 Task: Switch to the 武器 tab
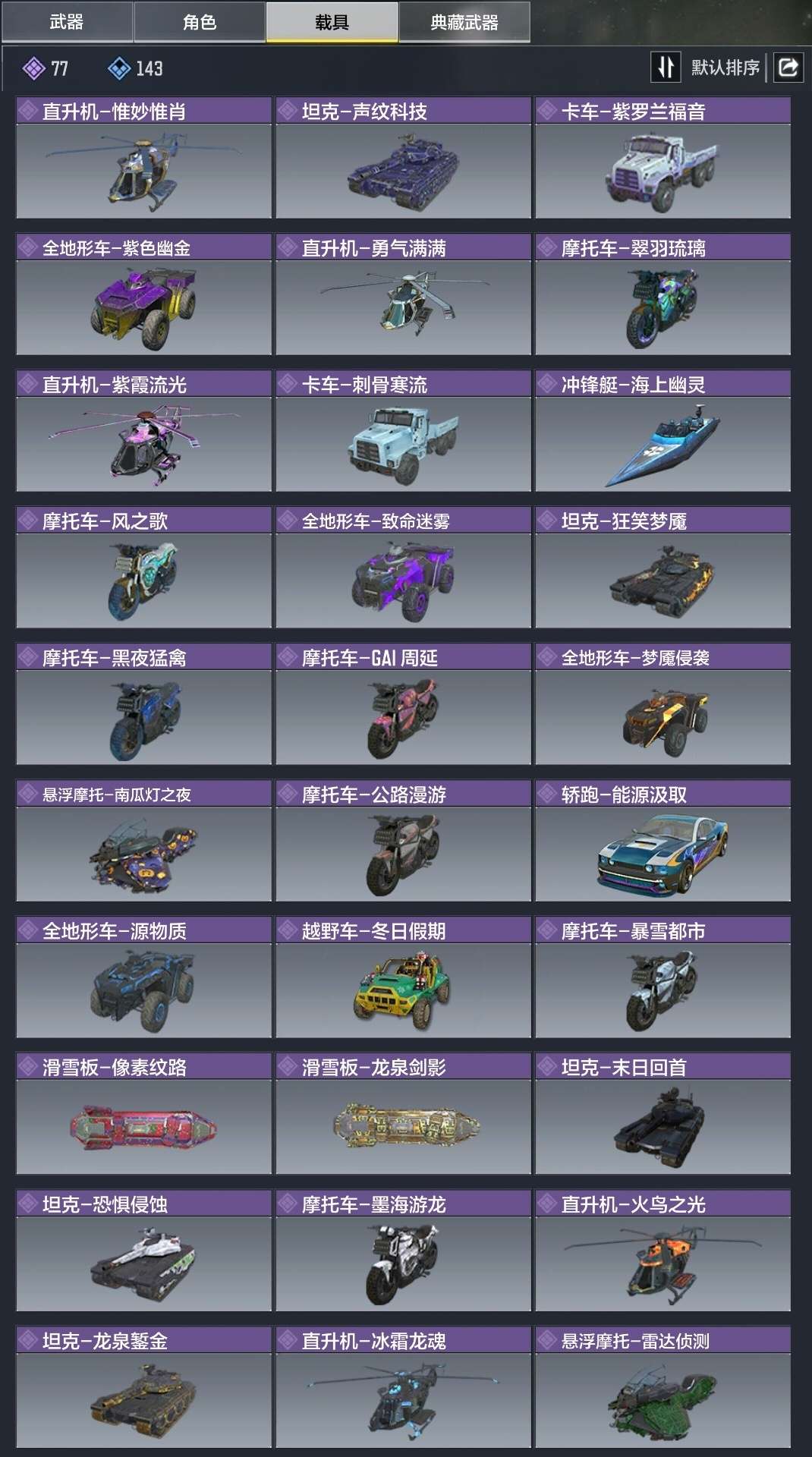(67, 22)
